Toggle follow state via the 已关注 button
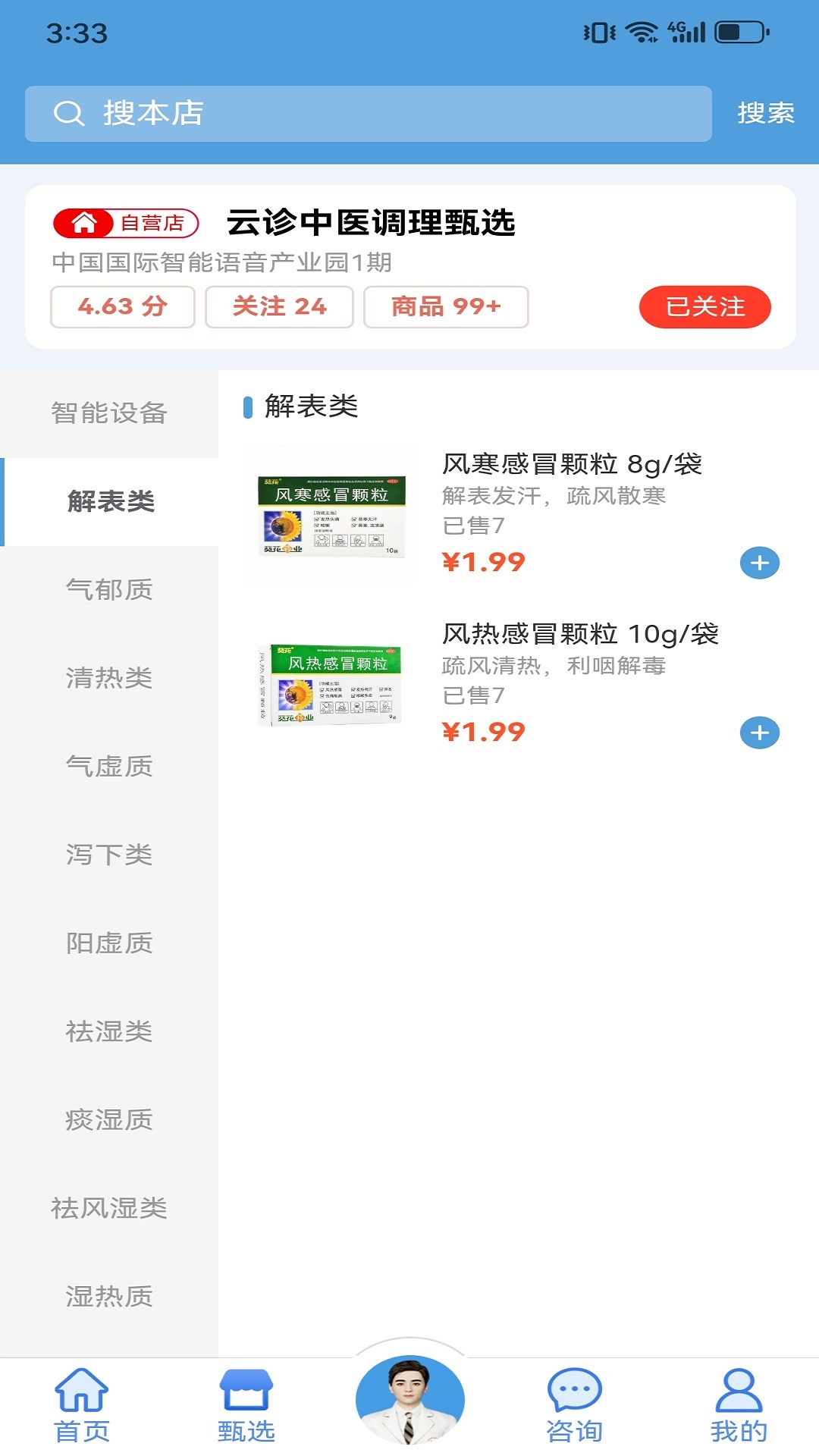 pyautogui.click(x=704, y=306)
